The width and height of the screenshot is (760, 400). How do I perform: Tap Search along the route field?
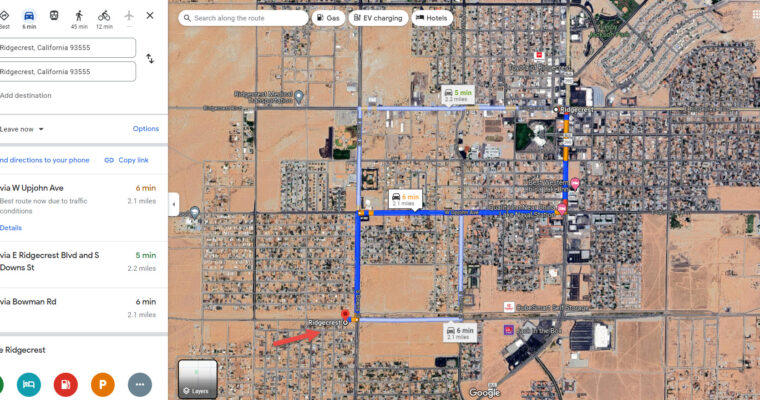(x=243, y=18)
